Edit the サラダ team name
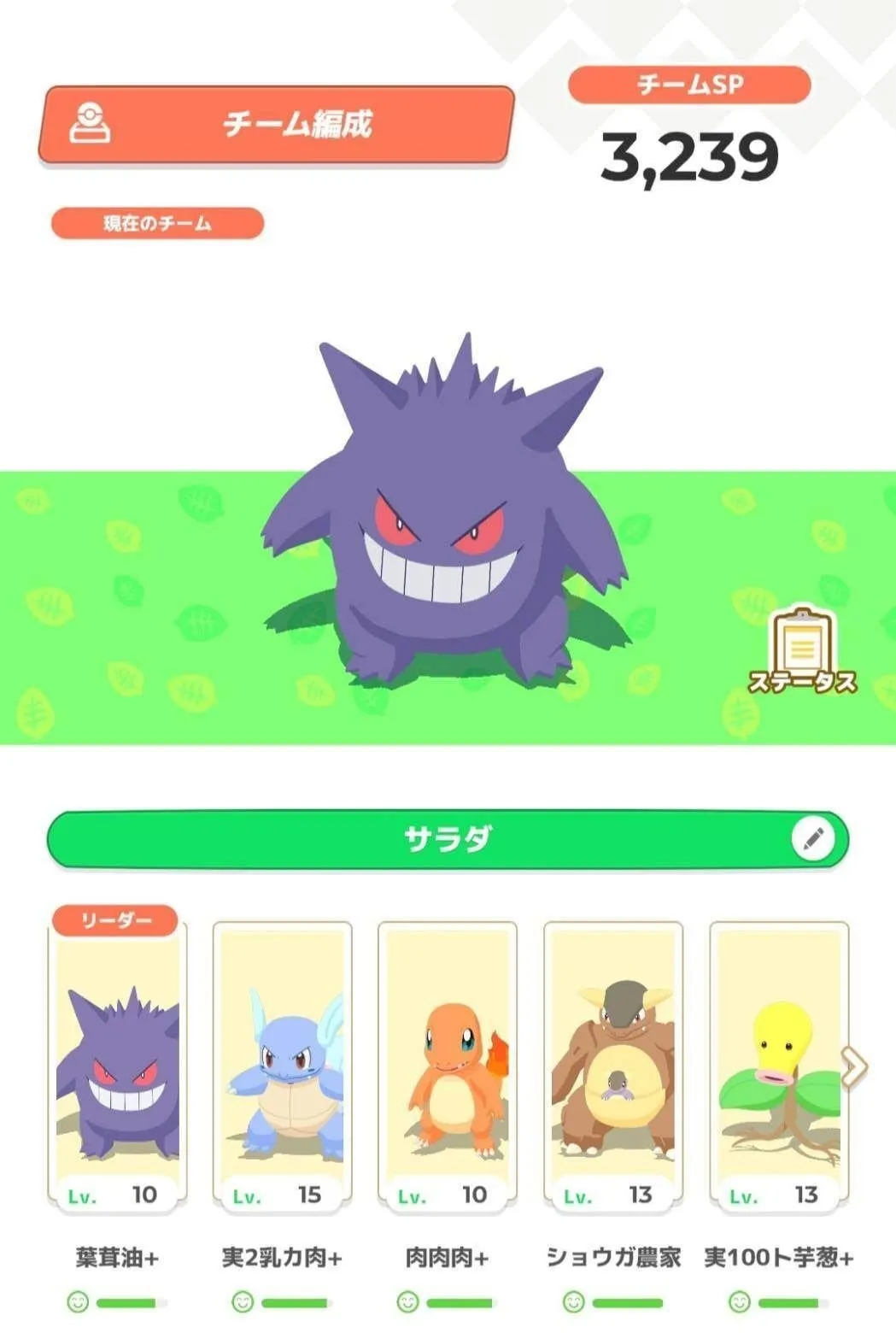 point(812,838)
